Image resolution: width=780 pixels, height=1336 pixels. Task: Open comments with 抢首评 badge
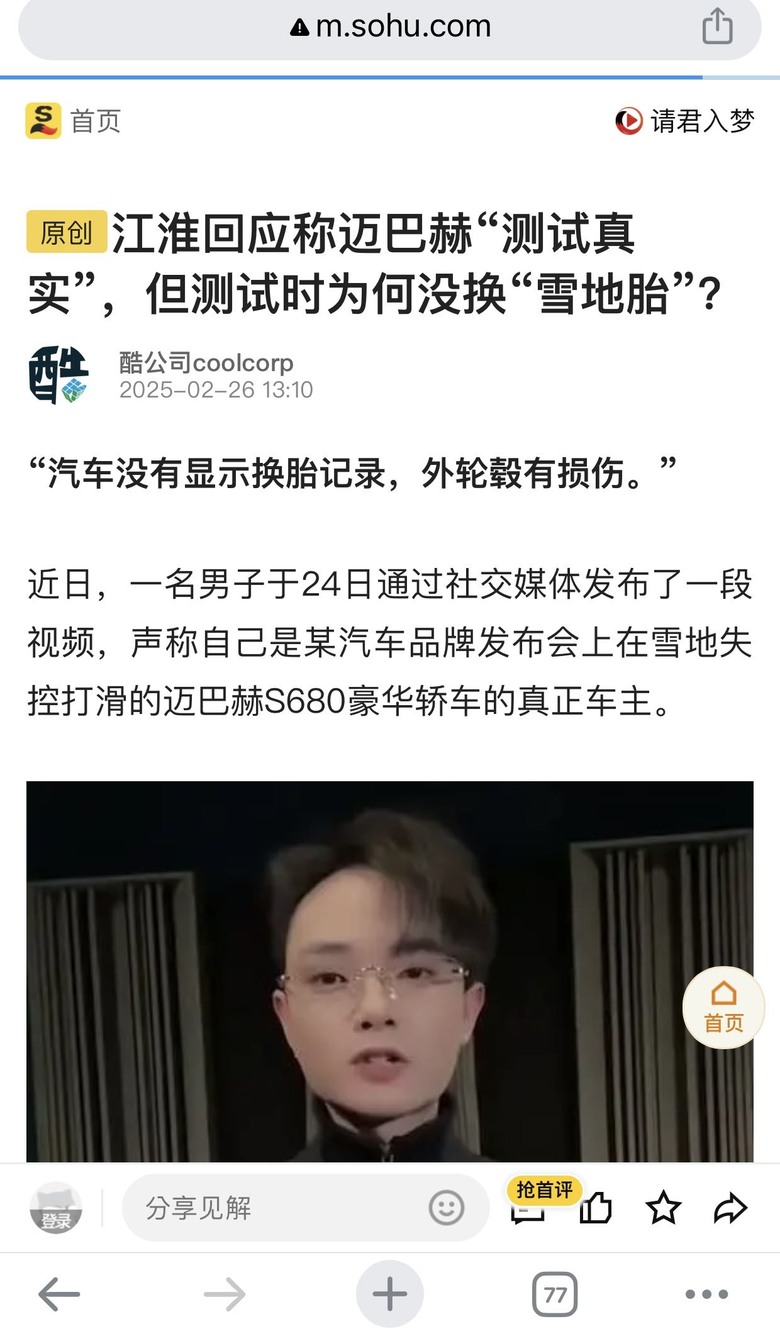click(x=531, y=1206)
